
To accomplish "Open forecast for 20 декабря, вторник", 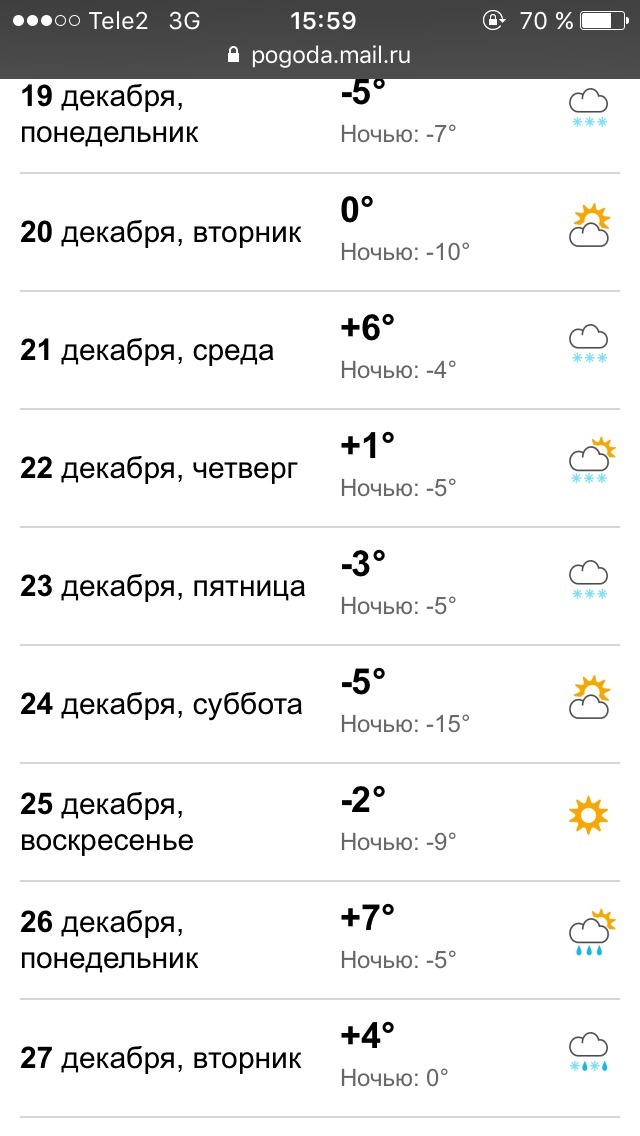I will [x=161, y=234].
